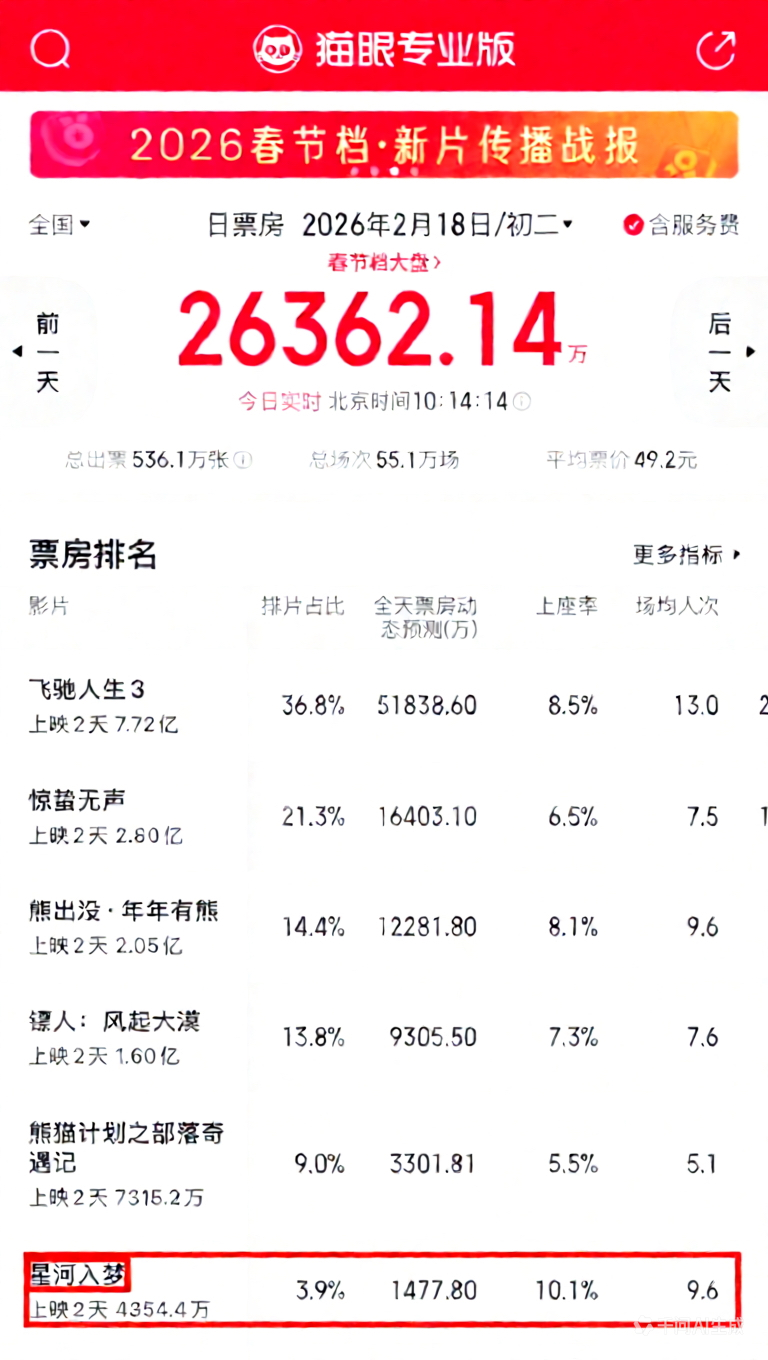768x1360 pixels.
Task: Open the 春节档大盘 link
Action: pos(384,263)
